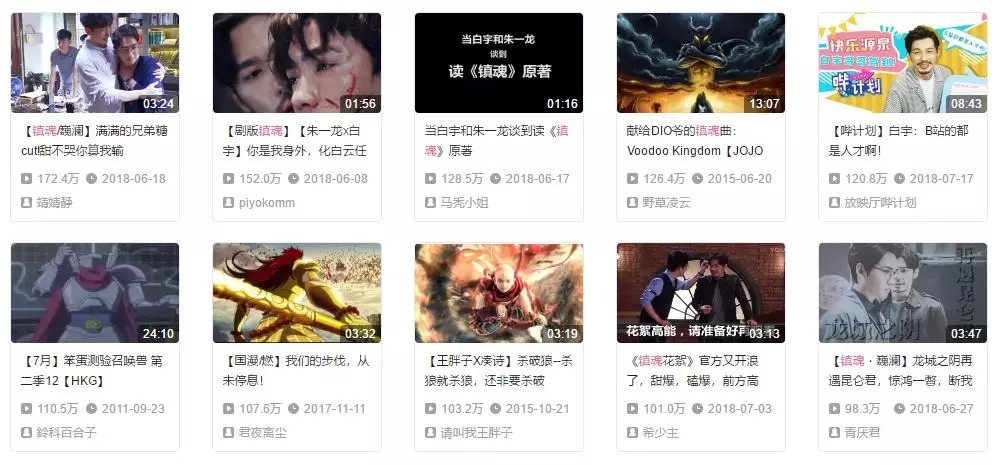The width and height of the screenshot is (992, 465).
Task: Play 羊蛋测验召唤兽 第二季12 video
Action: (x=95, y=293)
